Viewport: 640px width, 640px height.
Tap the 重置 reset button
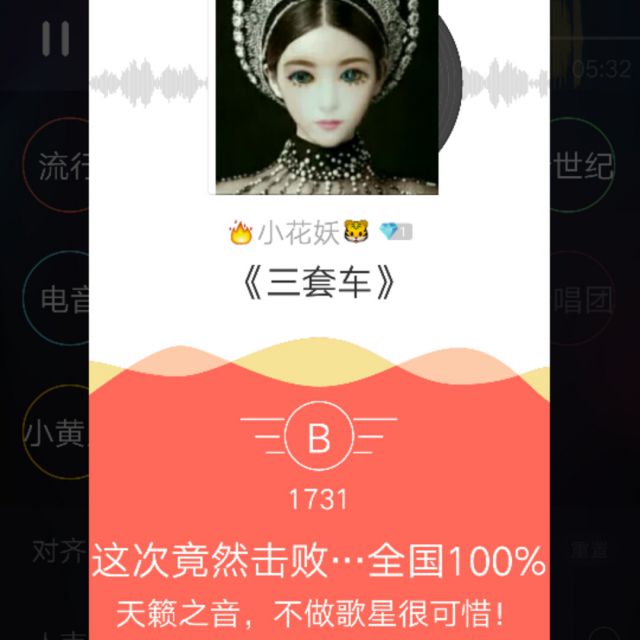(588, 550)
